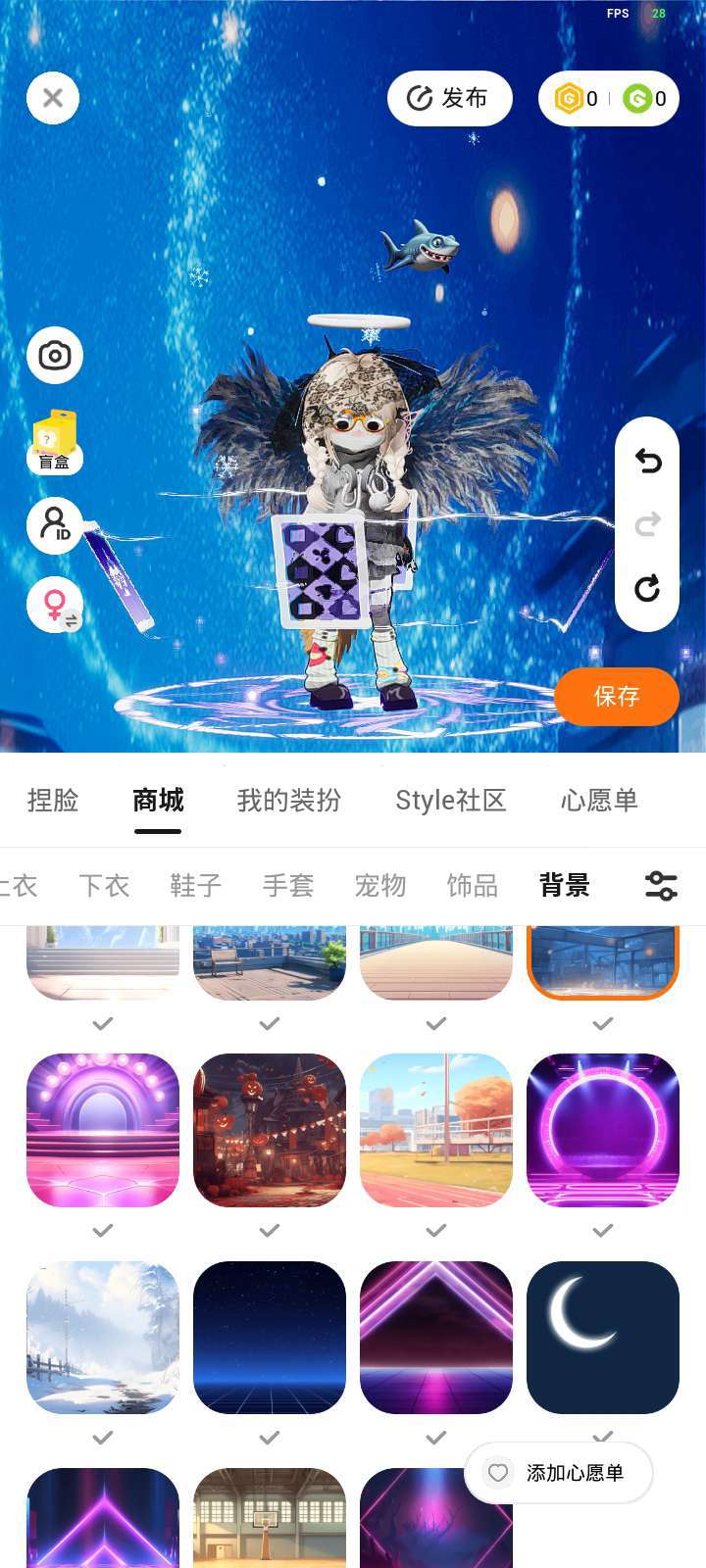Save the outfit with 保存
Viewport: 706px width, 1568px height.
[616, 696]
